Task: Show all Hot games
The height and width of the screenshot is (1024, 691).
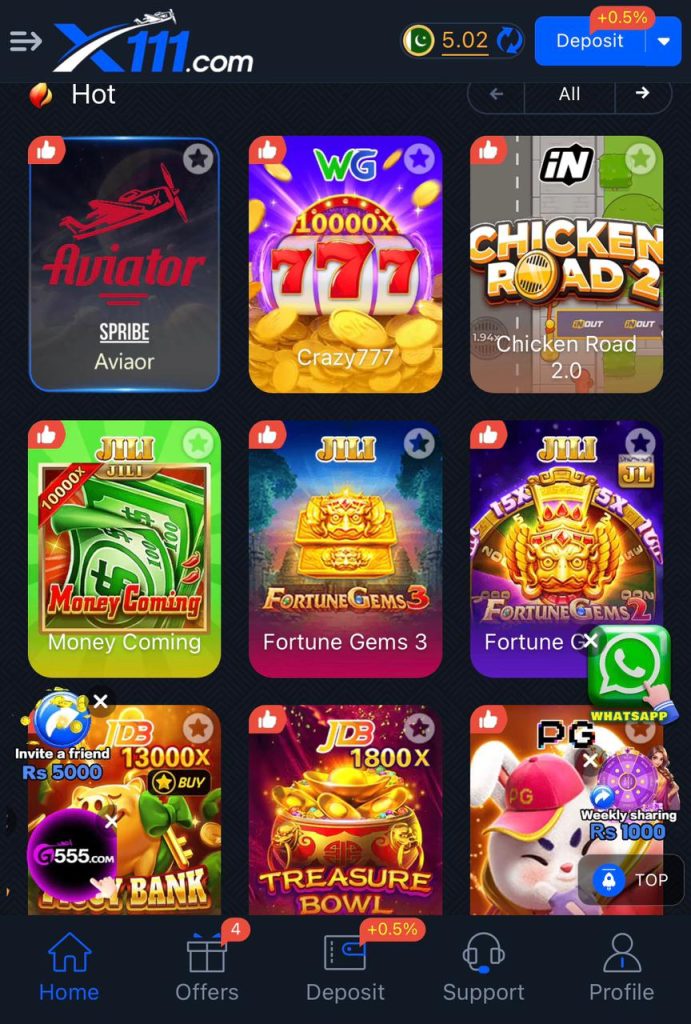Action: pos(569,94)
